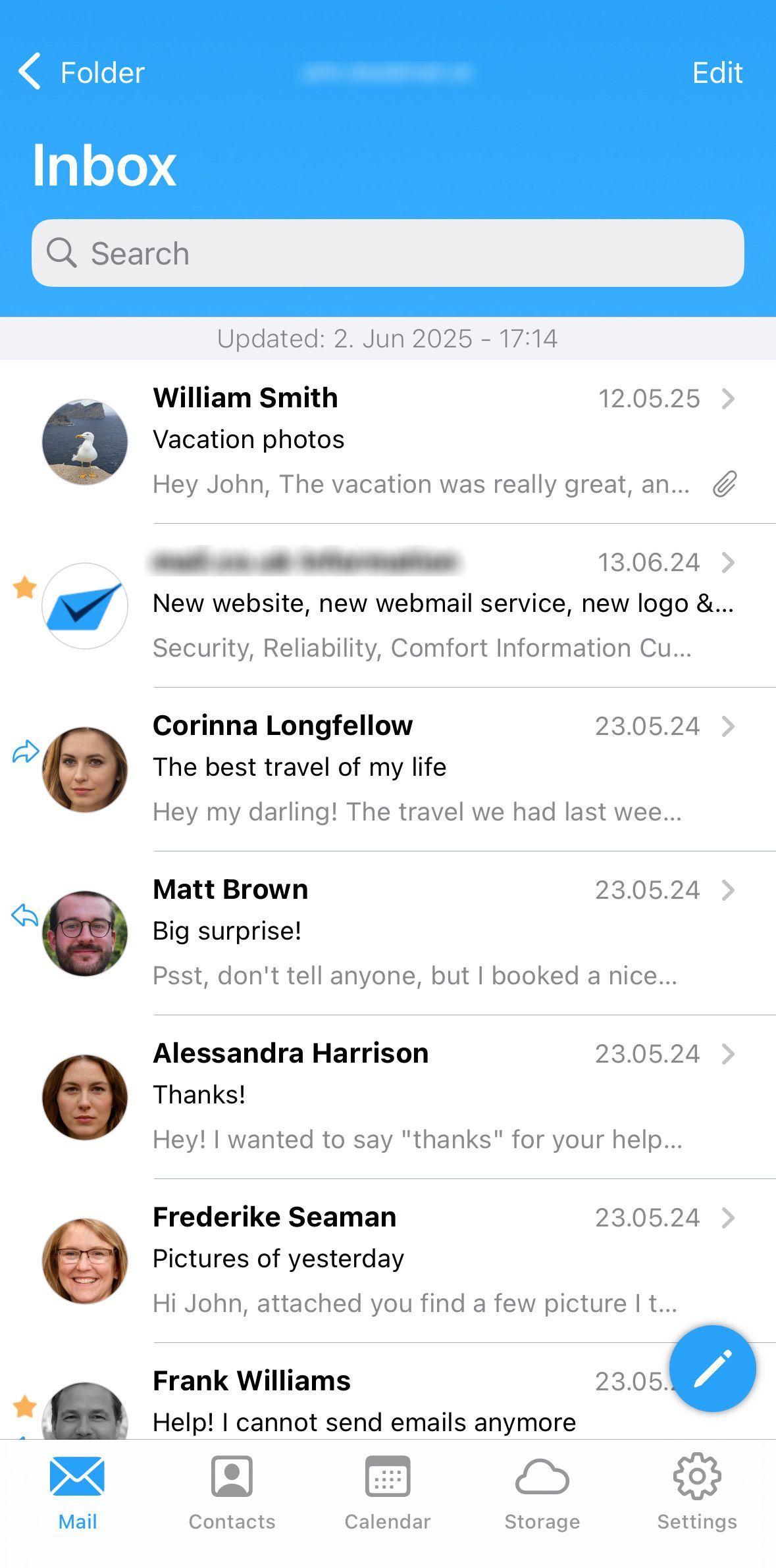This screenshot has width=776, height=1568.
Task: Open William Smith's Vacation photos email
Action: [x=421, y=441]
